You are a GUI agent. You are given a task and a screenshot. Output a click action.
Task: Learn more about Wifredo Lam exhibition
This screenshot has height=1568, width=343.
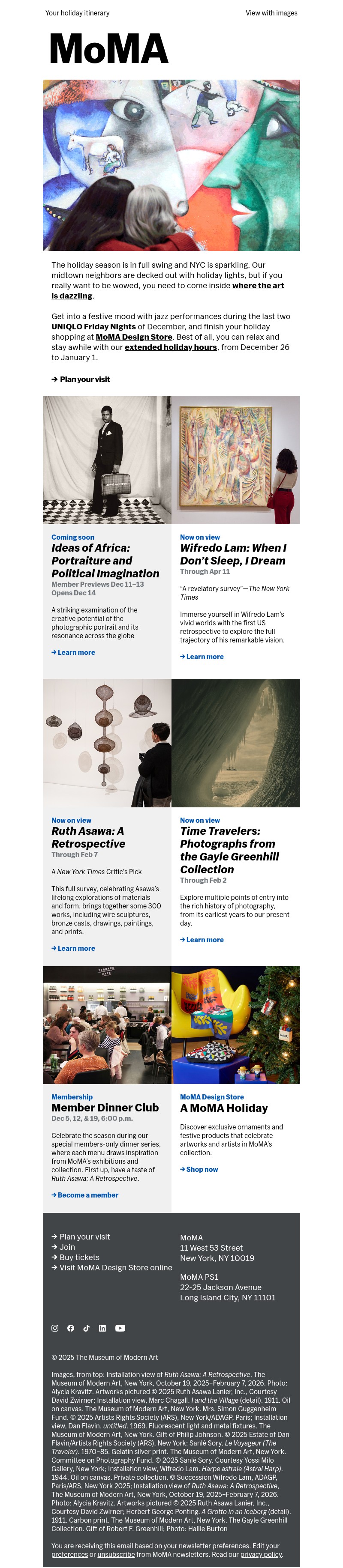click(202, 657)
